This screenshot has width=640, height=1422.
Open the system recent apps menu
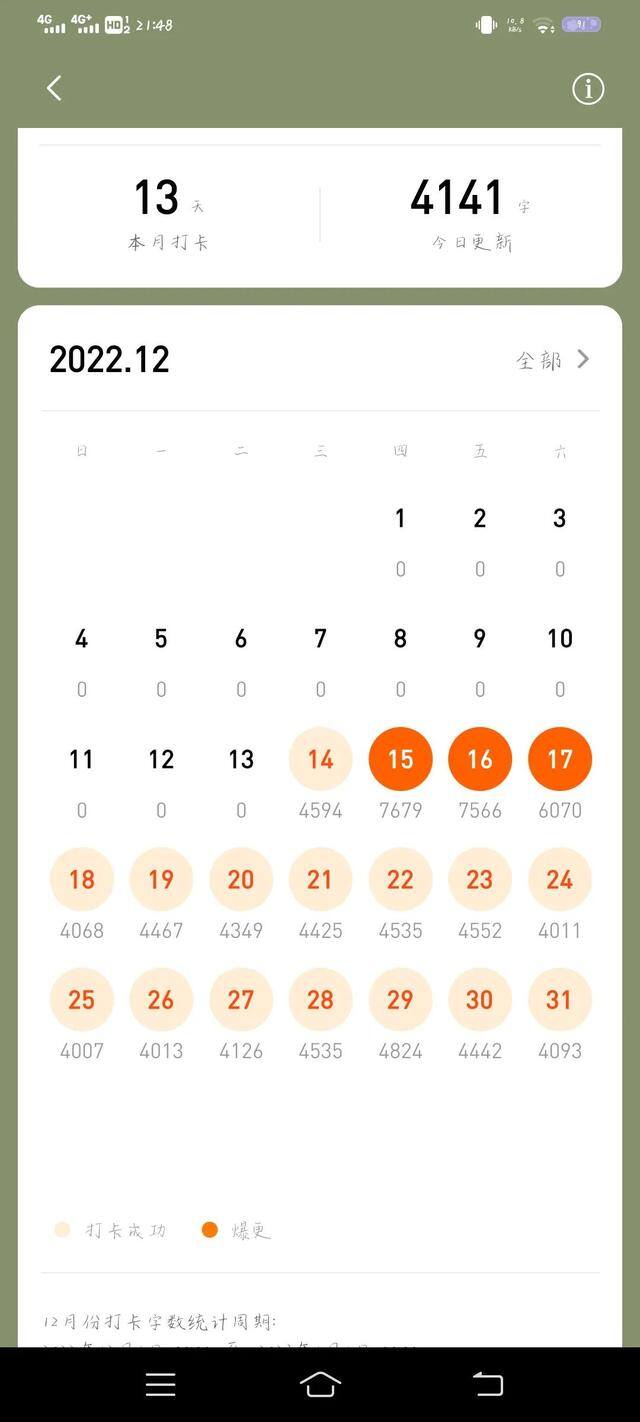pyautogui.click(x=161, y=1384)
